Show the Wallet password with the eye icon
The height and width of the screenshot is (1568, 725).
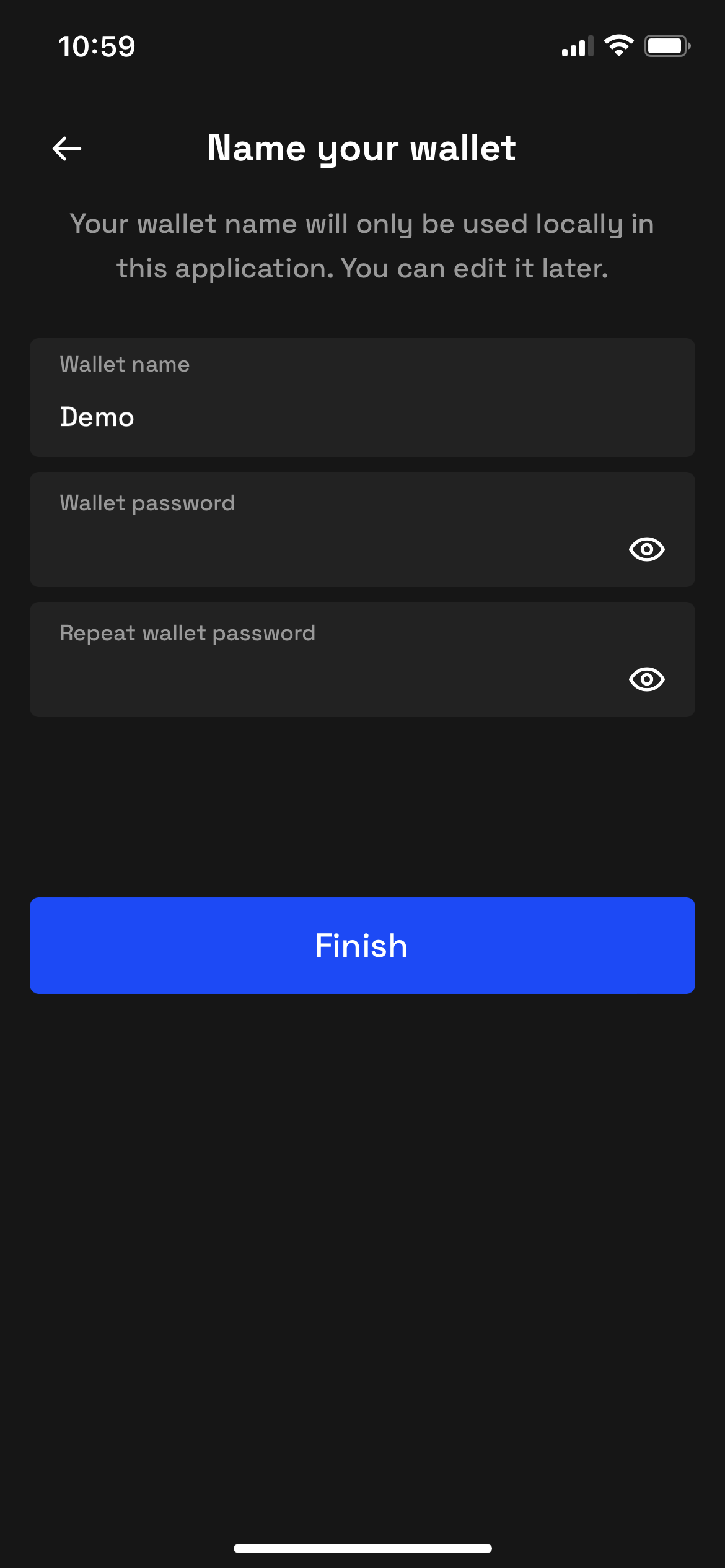[647, 549]
